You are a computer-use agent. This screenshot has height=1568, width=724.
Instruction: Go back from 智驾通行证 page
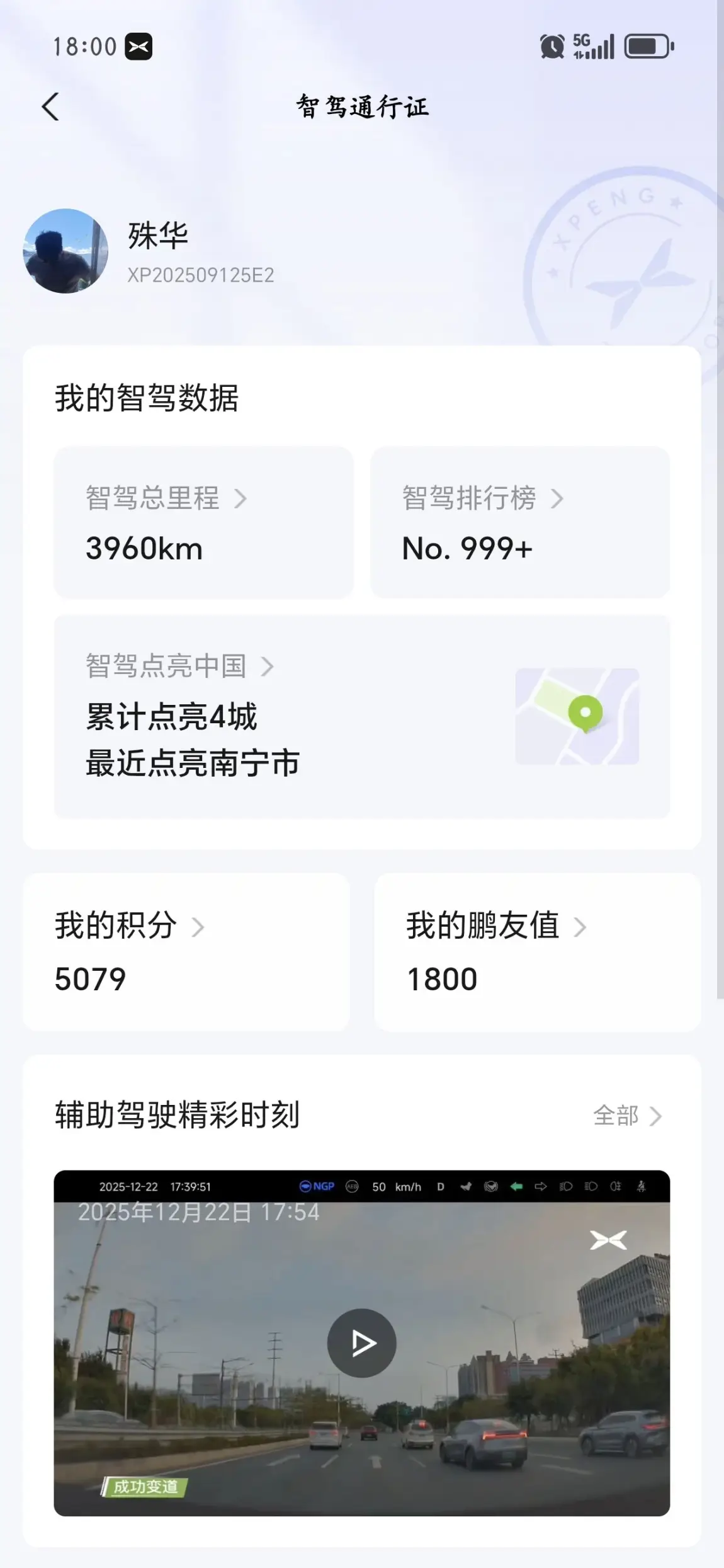coord(51,106)
